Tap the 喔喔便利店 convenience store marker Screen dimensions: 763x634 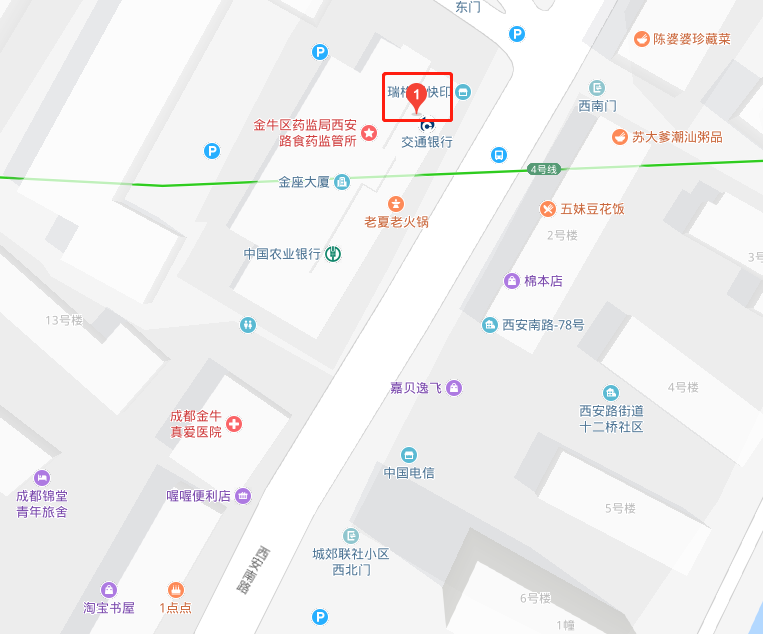pyautogui.click(x=243, y=496)
